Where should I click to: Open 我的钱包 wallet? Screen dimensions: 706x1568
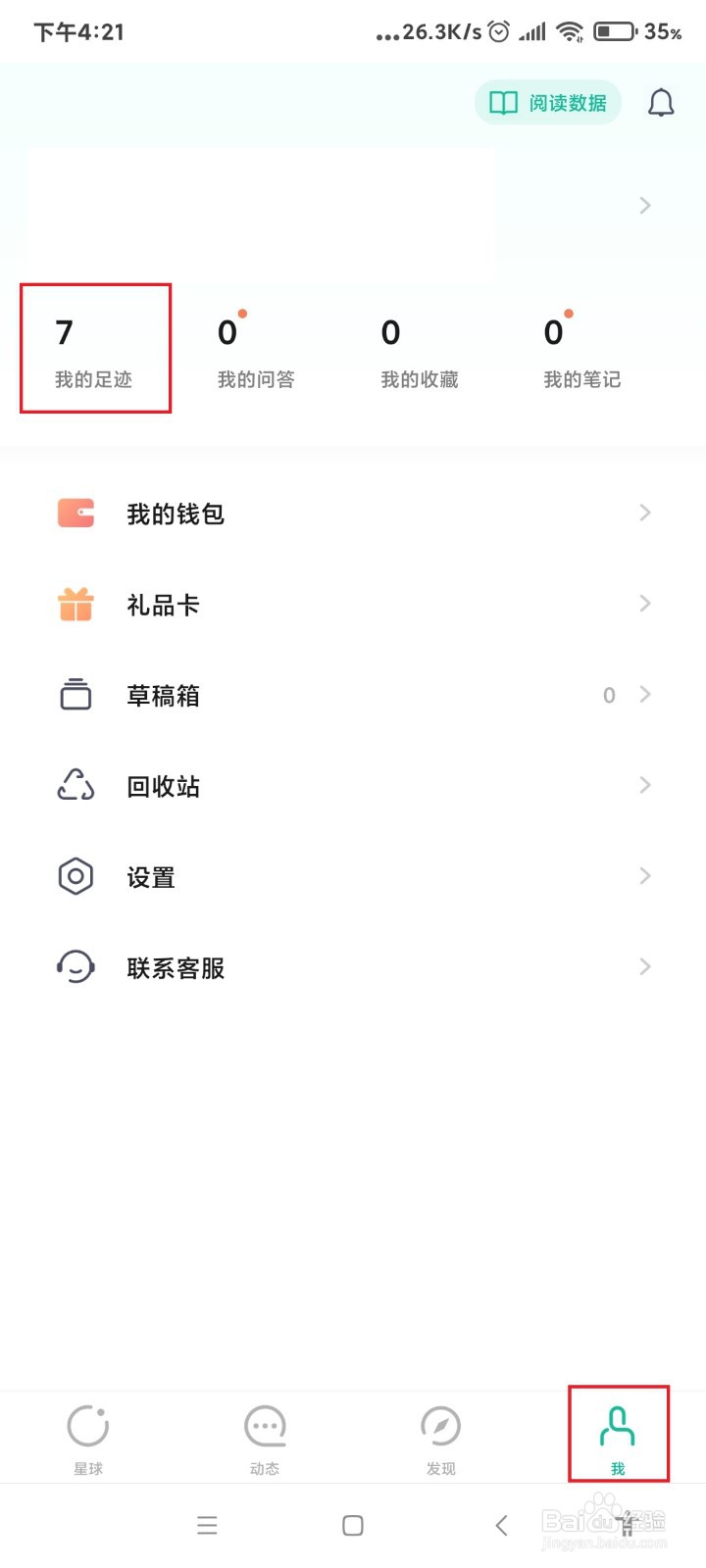pyautogui.click(x=353, y=514)
